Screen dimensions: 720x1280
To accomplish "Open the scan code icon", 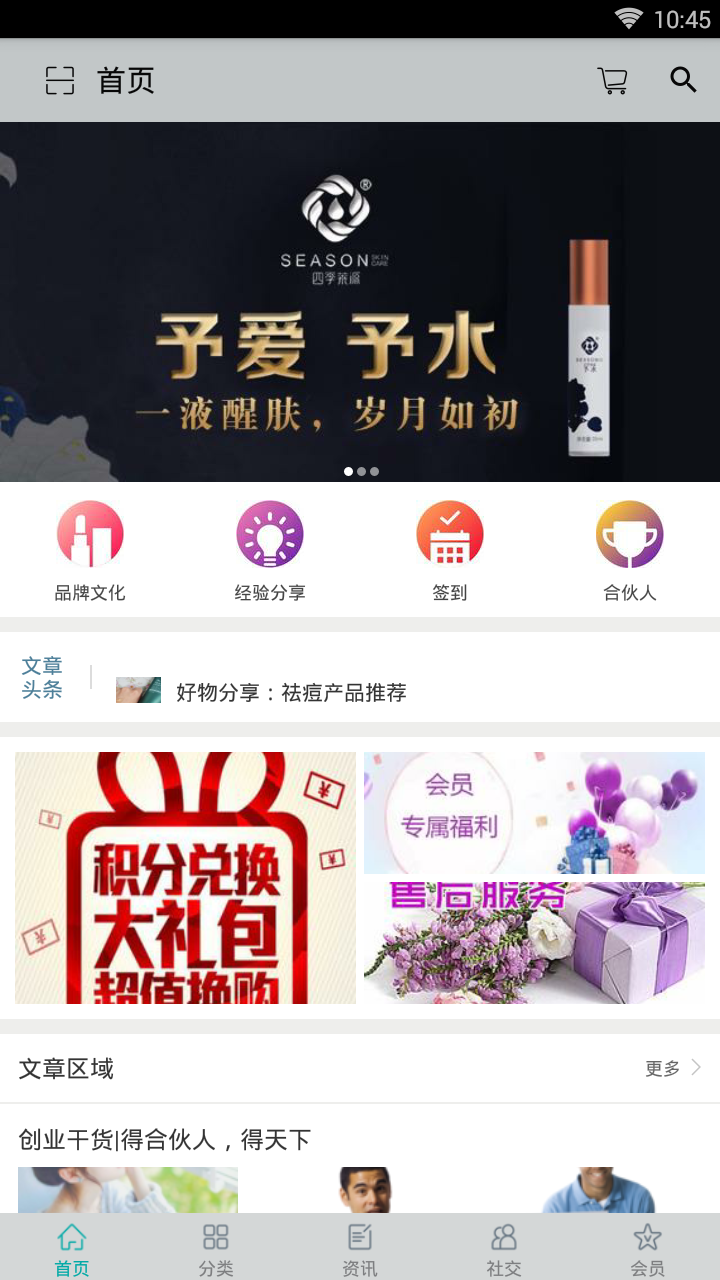I will [x=60, y=81].
